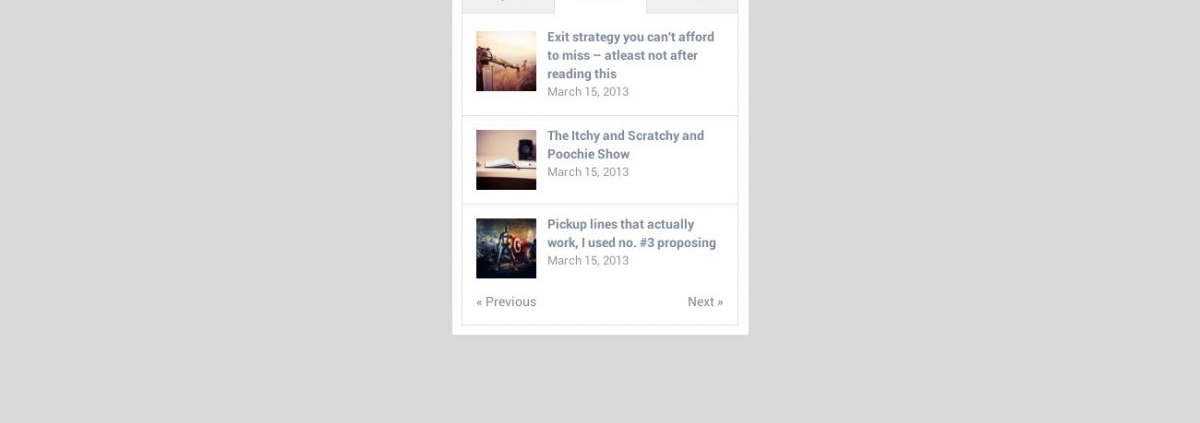Tap the Pickup lines post thumbnail
This screenshot has width=1200, height=423.
506,248
